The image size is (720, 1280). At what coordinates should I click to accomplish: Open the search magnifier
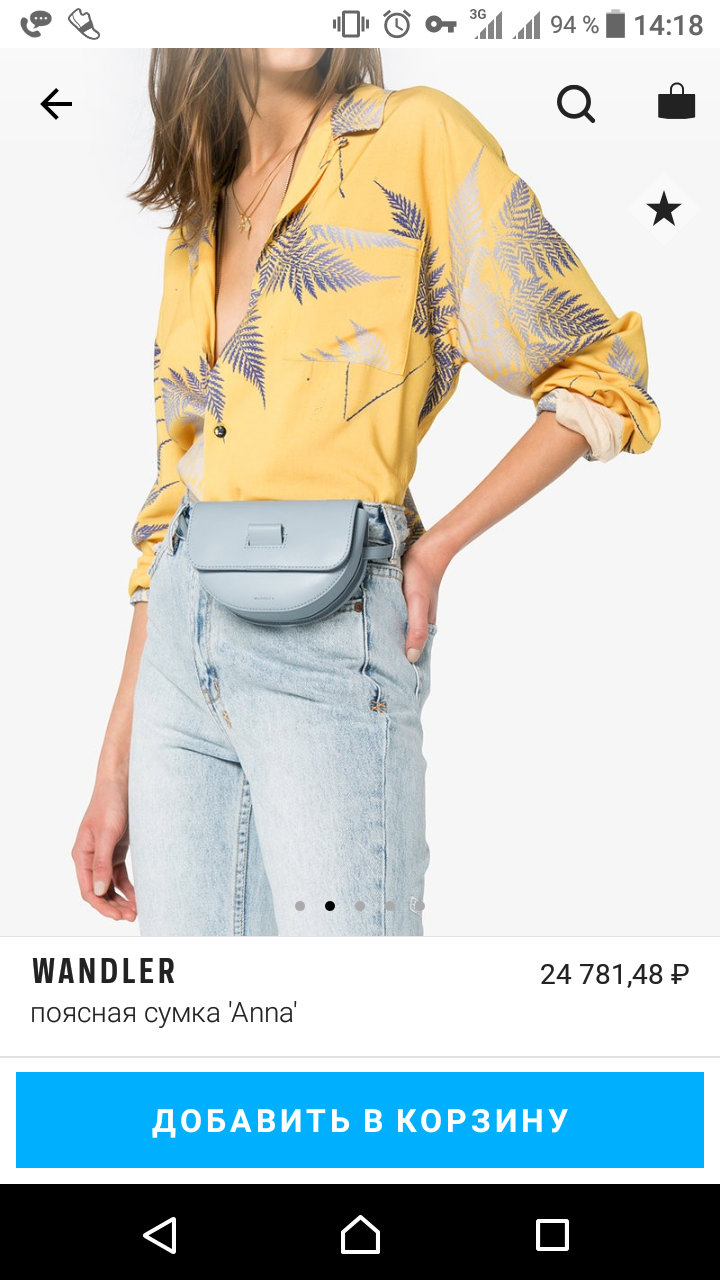pos(575,104)
